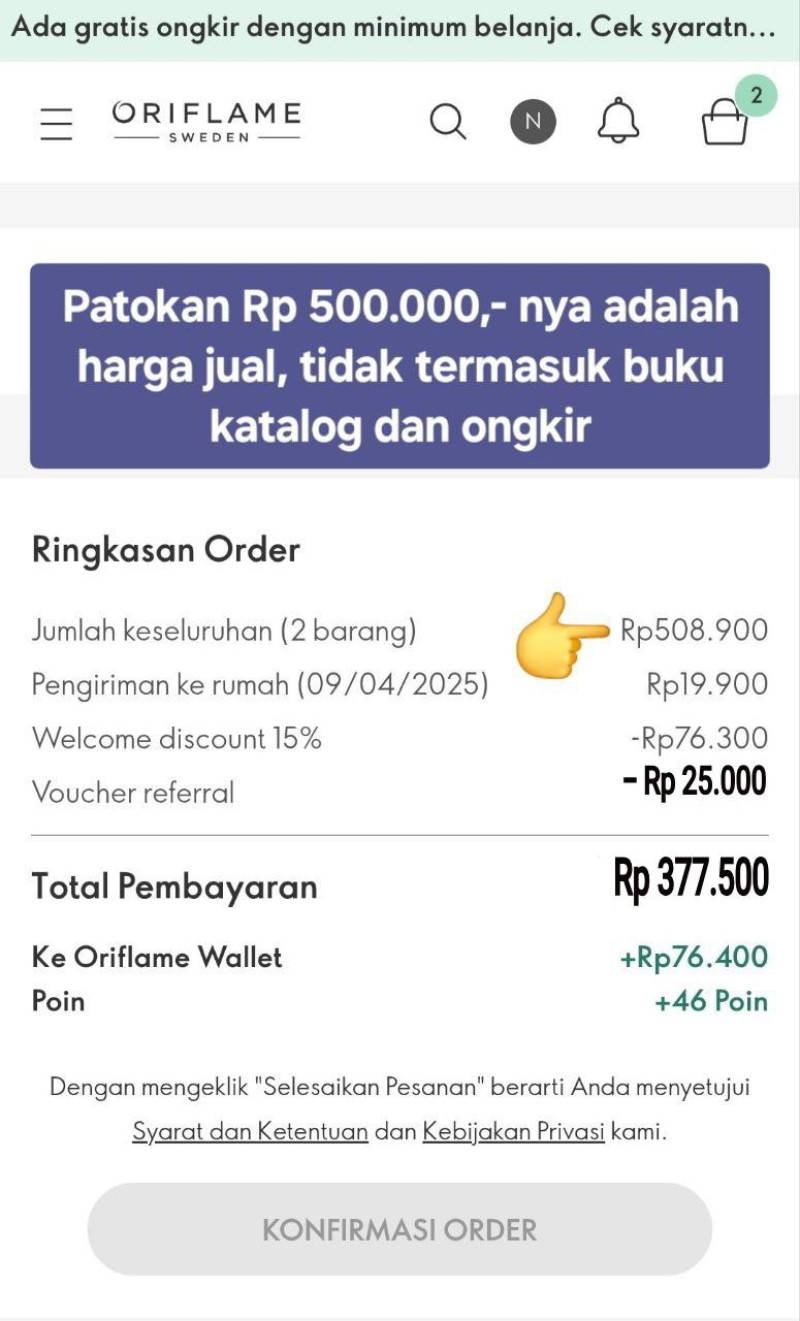Tap the Konfirmasi Order button

[x=400, y=1229]
